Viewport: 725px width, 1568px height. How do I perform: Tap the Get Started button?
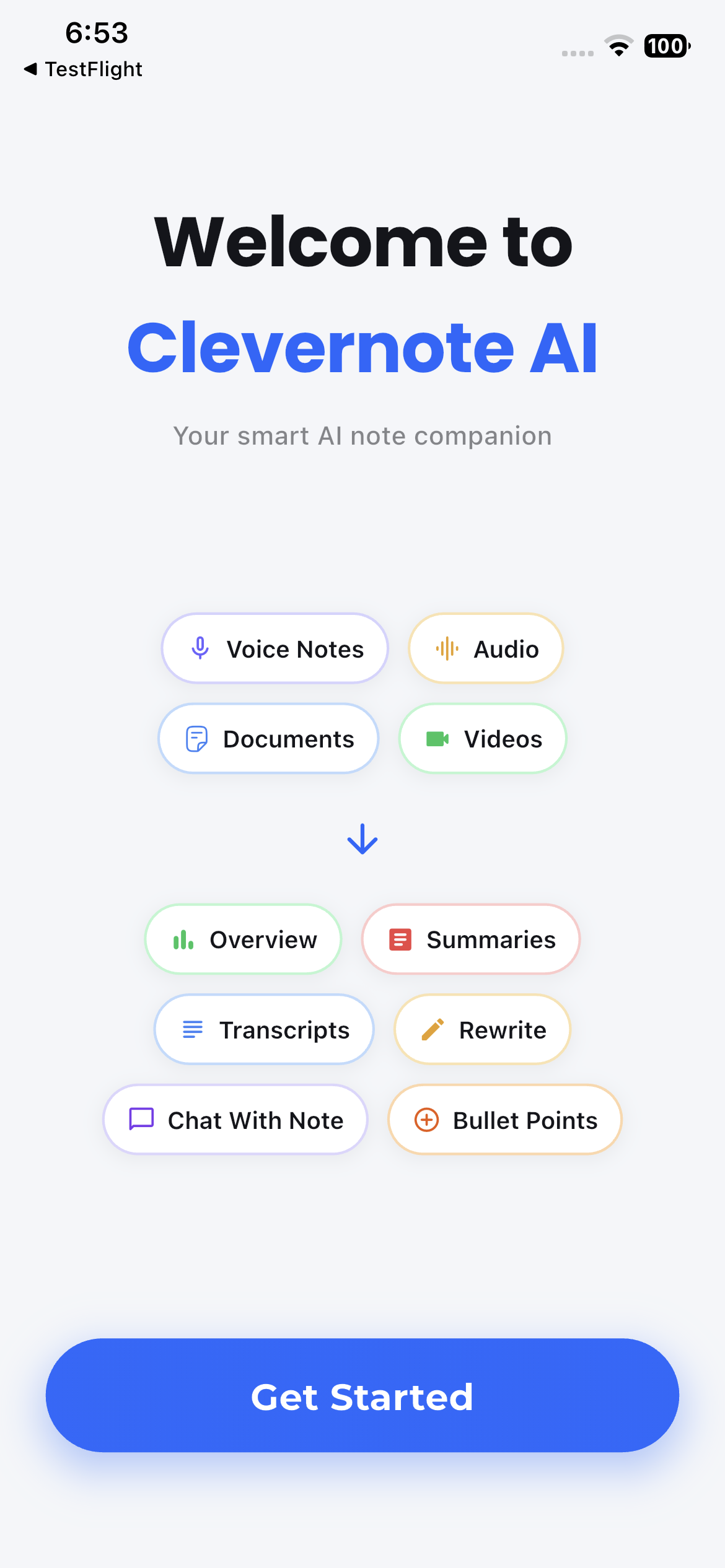coord(362,1395)
